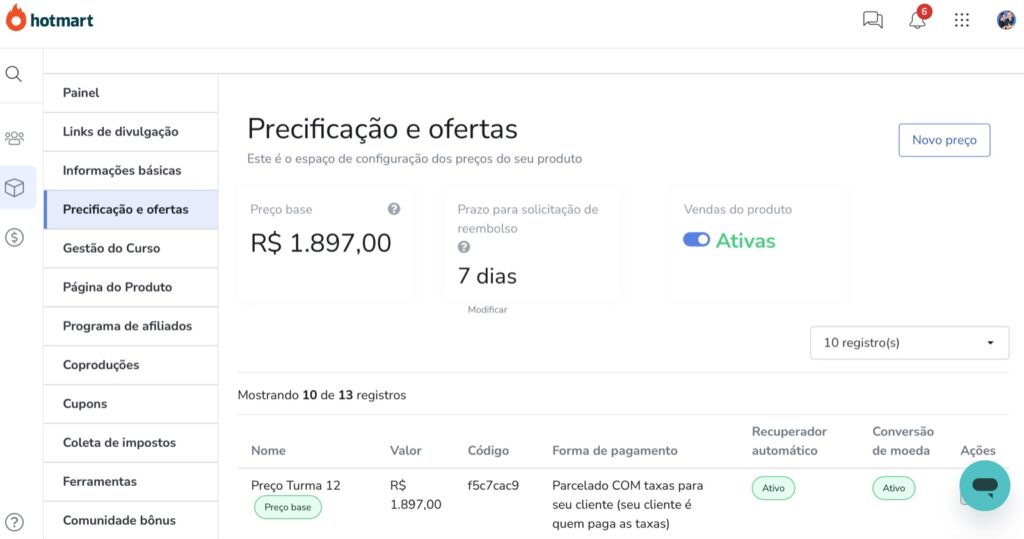Create a new price with Novo preço
1024x539 pixels.
point(944,140)
